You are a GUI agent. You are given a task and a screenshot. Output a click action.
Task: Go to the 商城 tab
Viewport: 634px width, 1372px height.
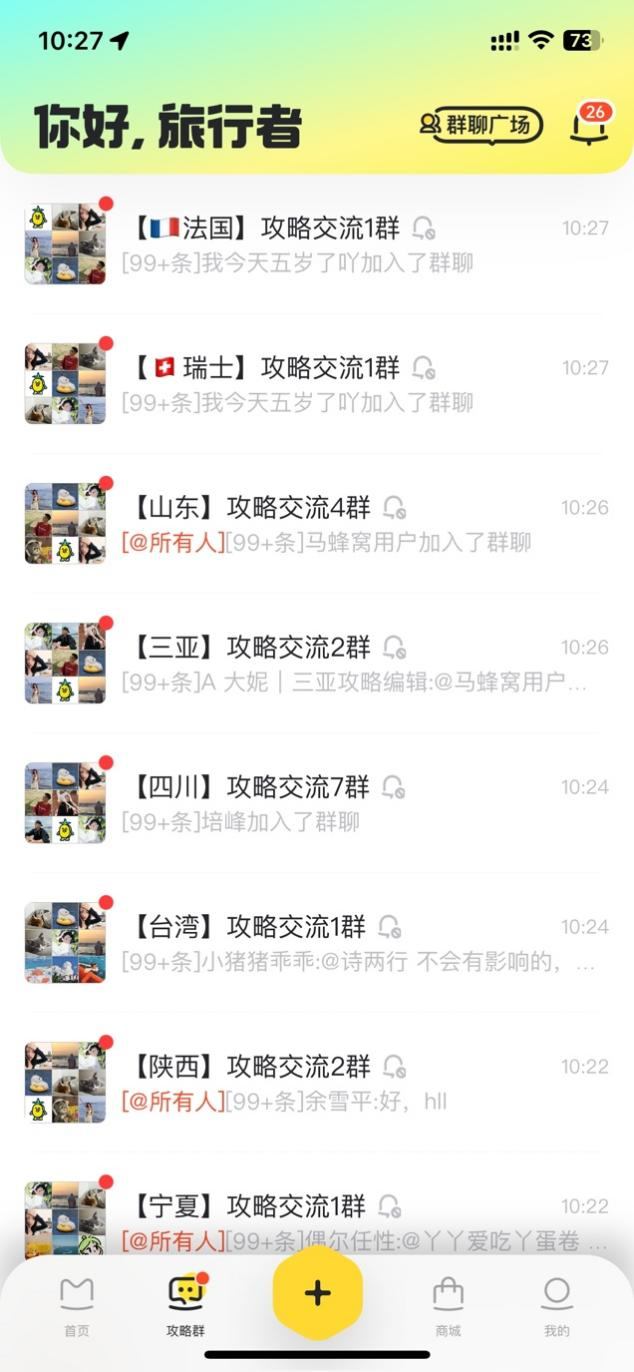[x=448, y=1306]
